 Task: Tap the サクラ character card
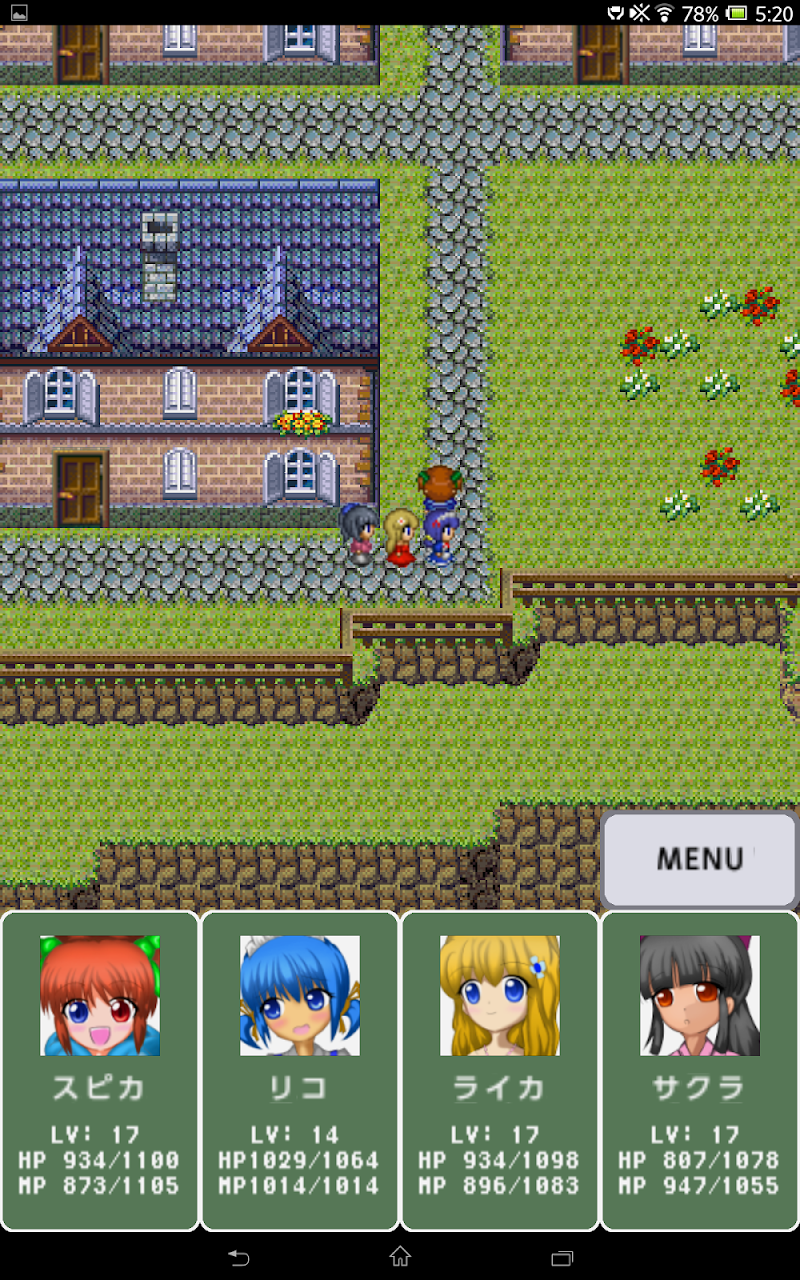click(700, 1070)
